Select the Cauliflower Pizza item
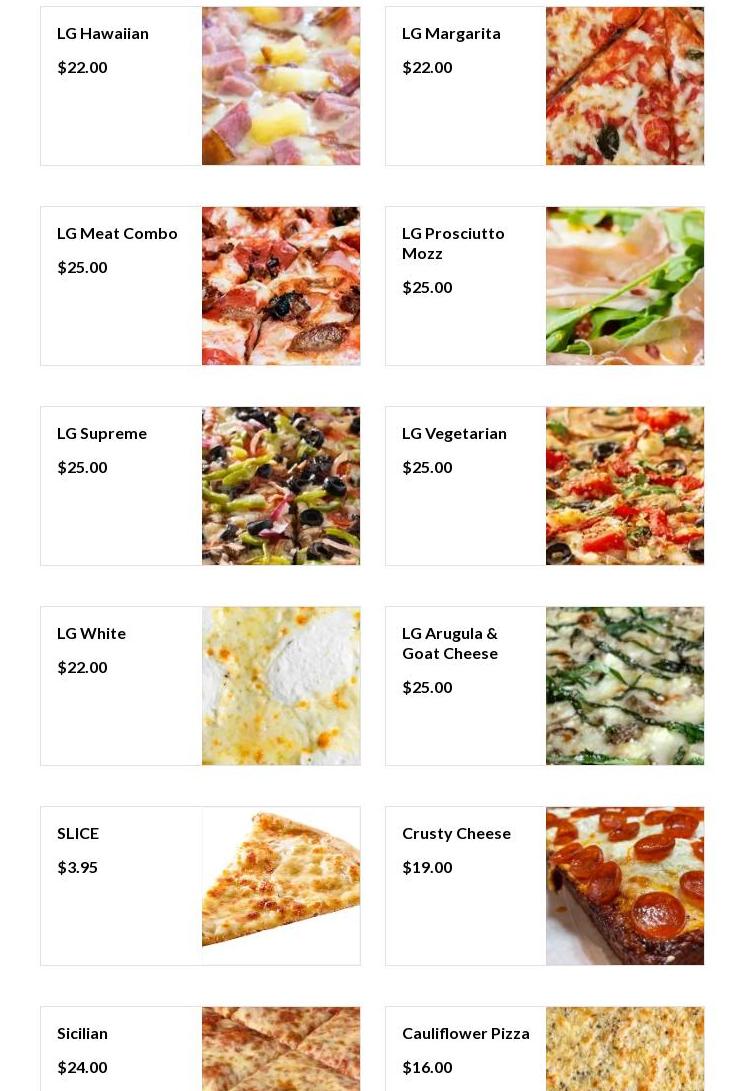 pos(544,1048)
